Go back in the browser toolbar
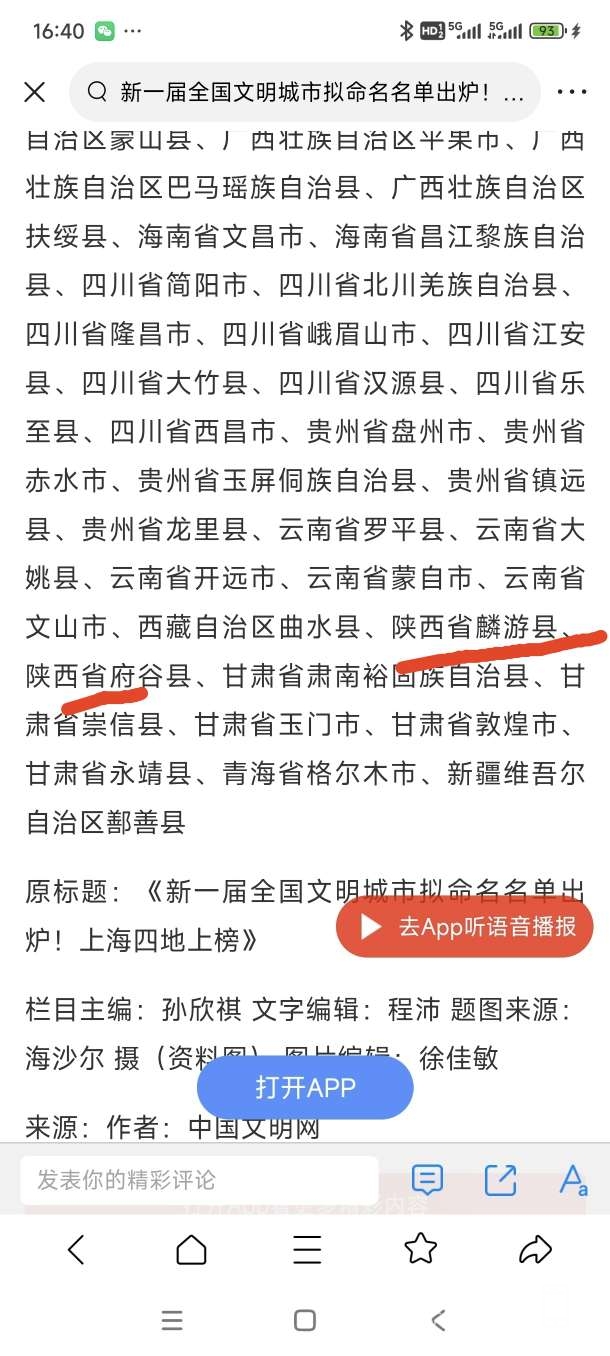 tap(75, 1249)
